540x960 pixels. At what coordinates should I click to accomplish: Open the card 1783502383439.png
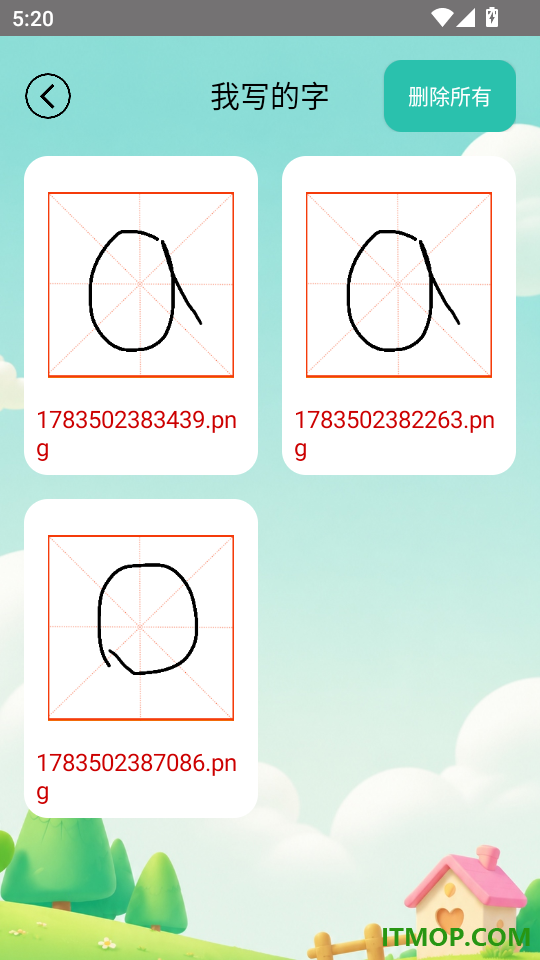point(141,315)
